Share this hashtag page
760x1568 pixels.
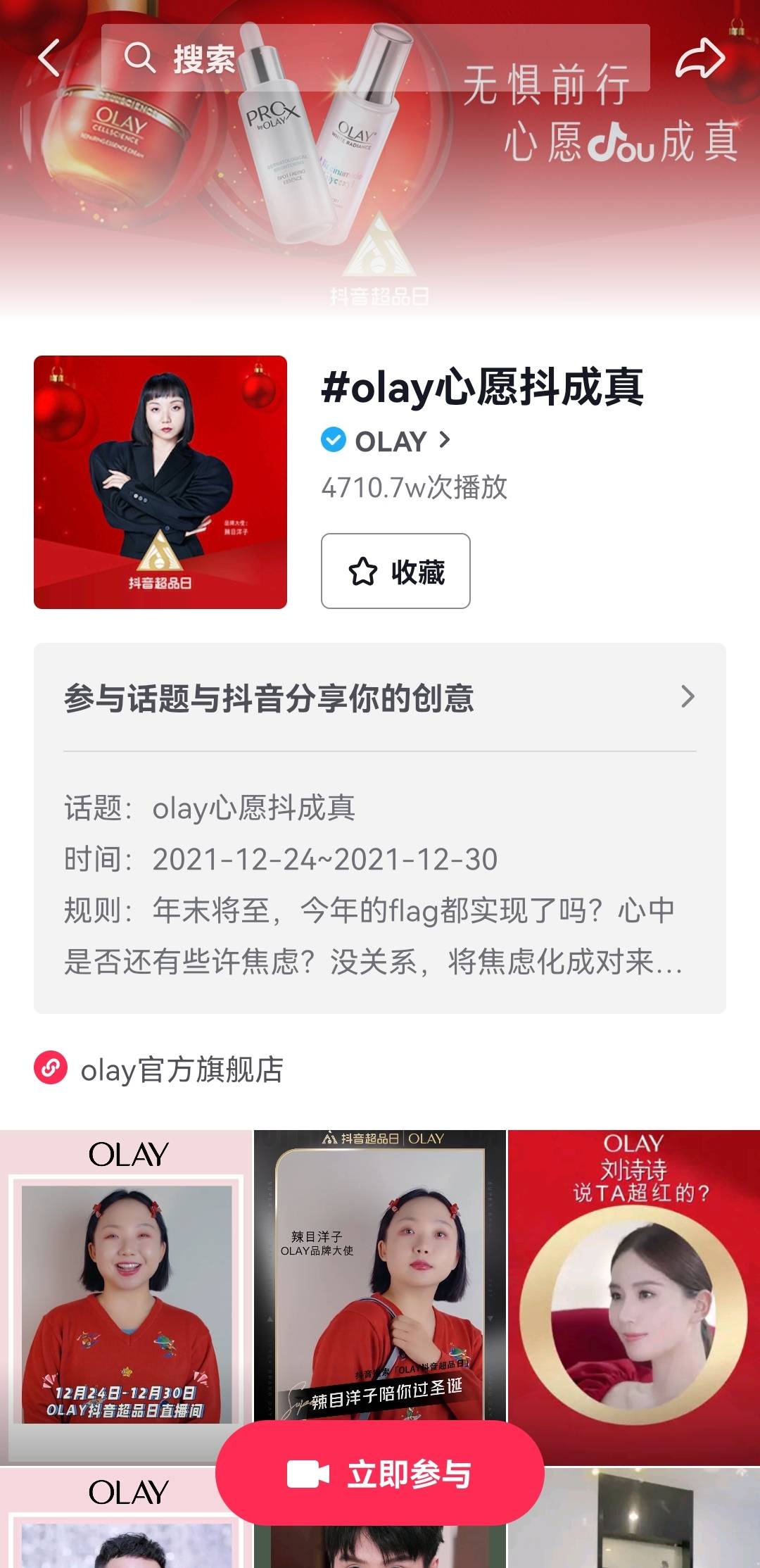point(699,58)
